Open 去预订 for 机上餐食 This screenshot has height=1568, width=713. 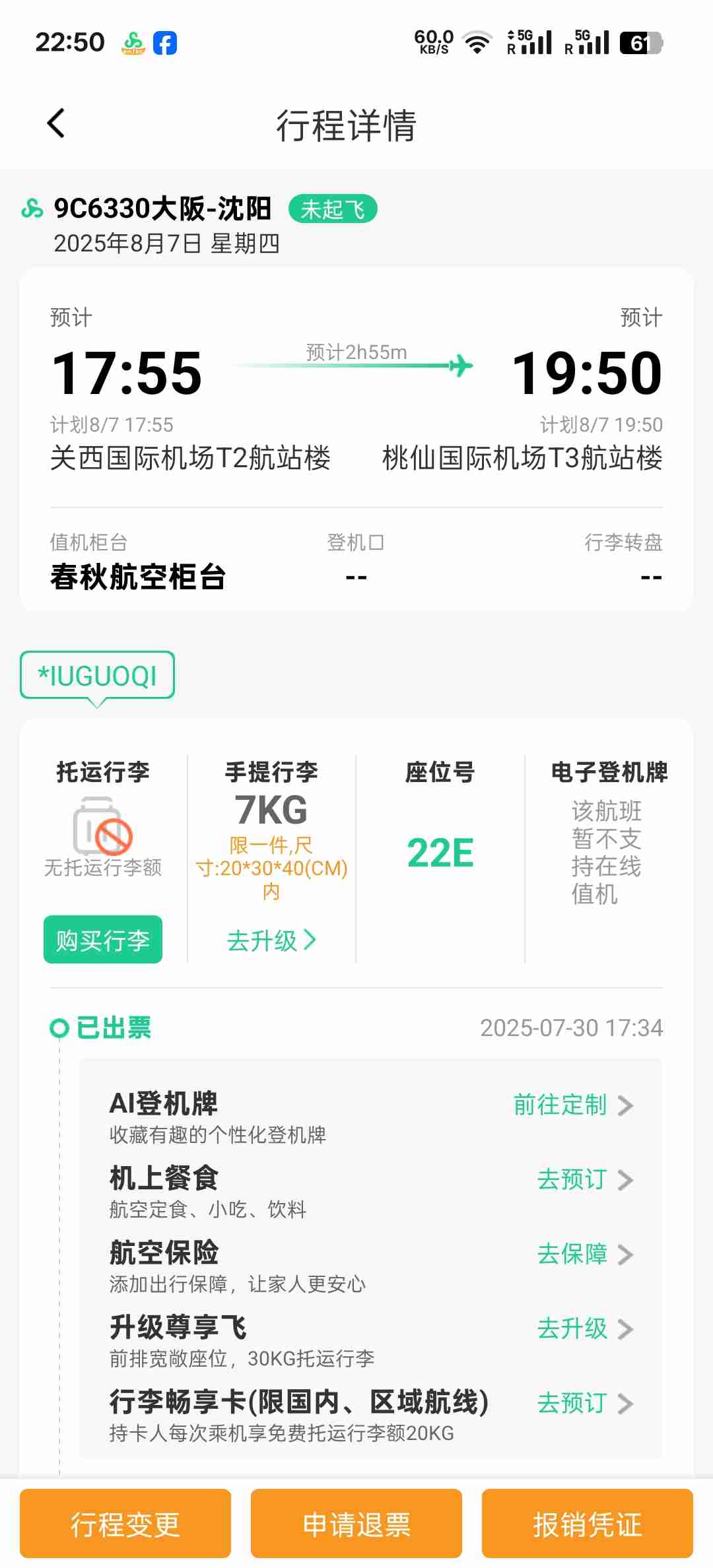coord(584,1179)
